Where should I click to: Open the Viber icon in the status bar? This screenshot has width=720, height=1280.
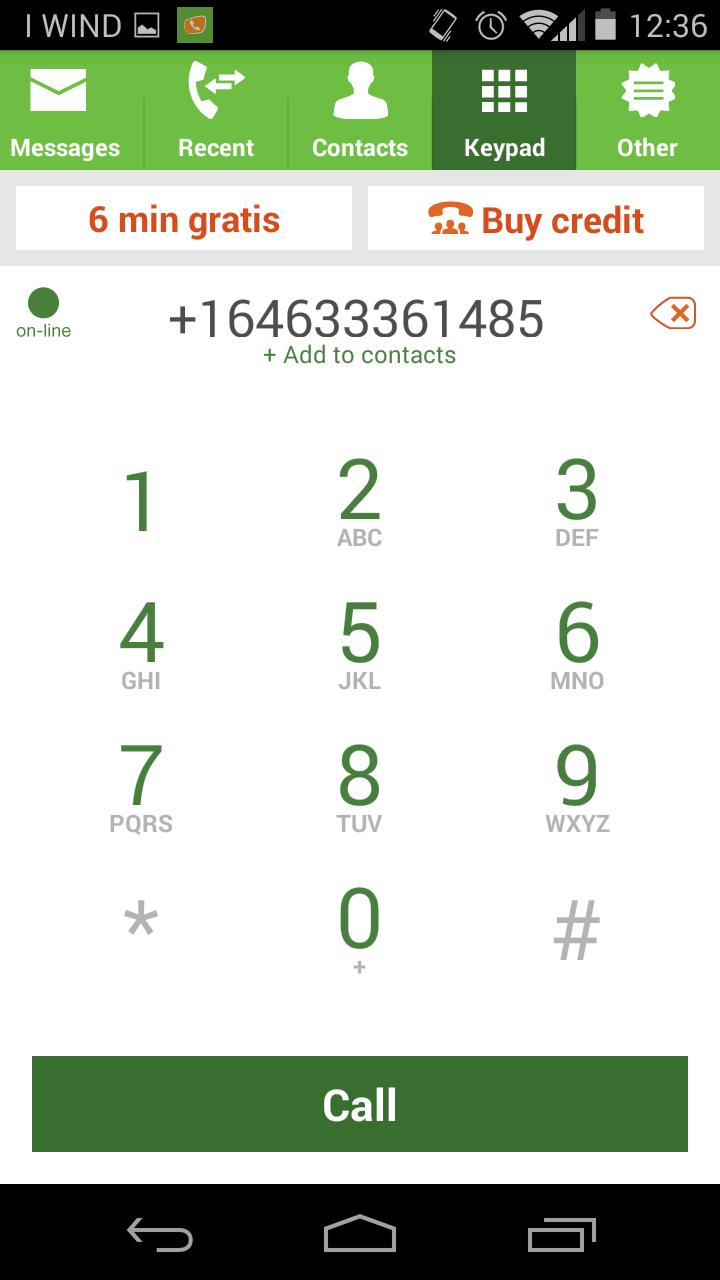196,24
